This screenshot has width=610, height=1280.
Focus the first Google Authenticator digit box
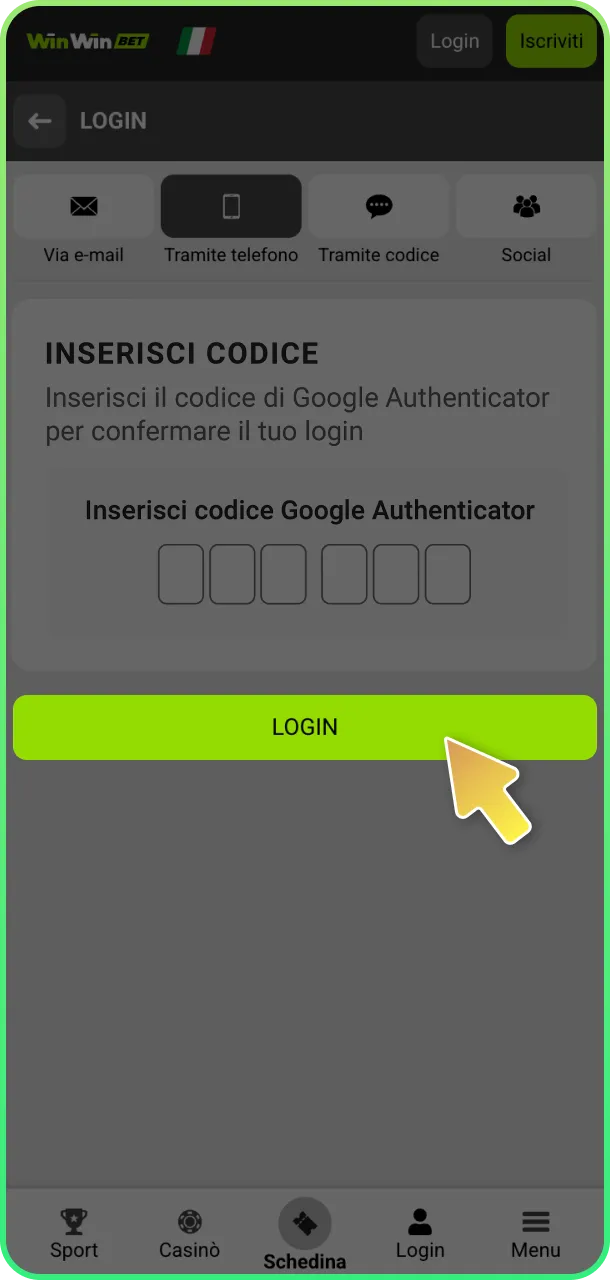pos(181,574)
